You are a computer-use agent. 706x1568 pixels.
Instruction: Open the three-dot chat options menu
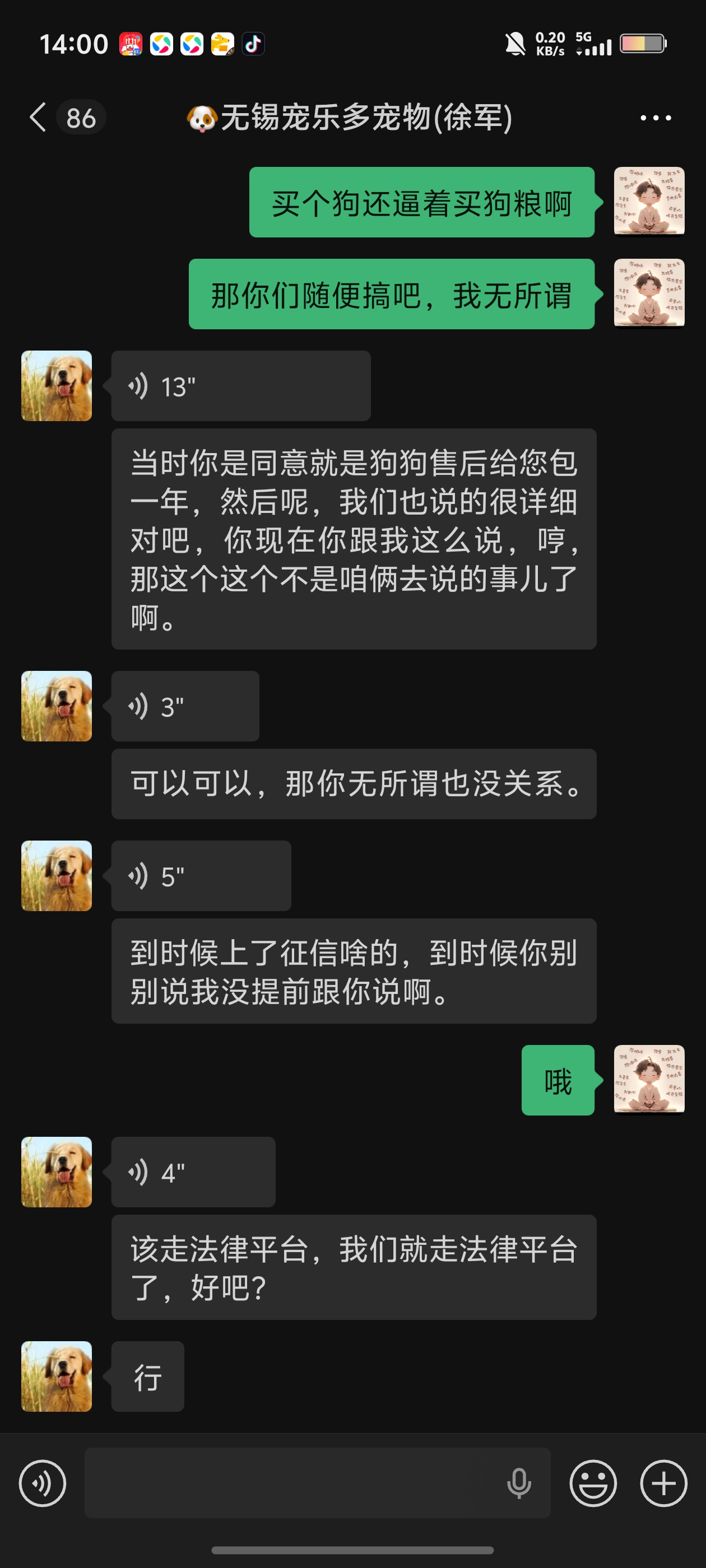pyautogui.click(x=656, y=118)
